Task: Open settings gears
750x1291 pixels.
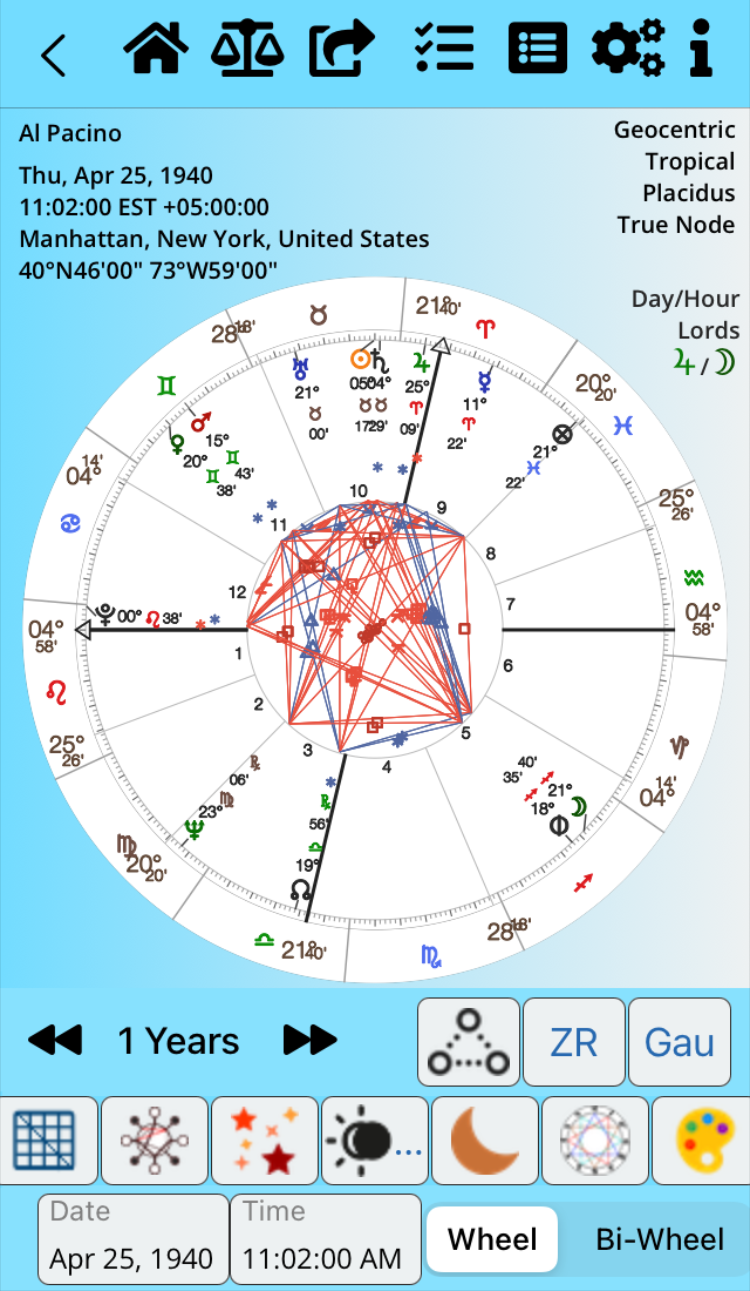Action: (x=628, y=48)
